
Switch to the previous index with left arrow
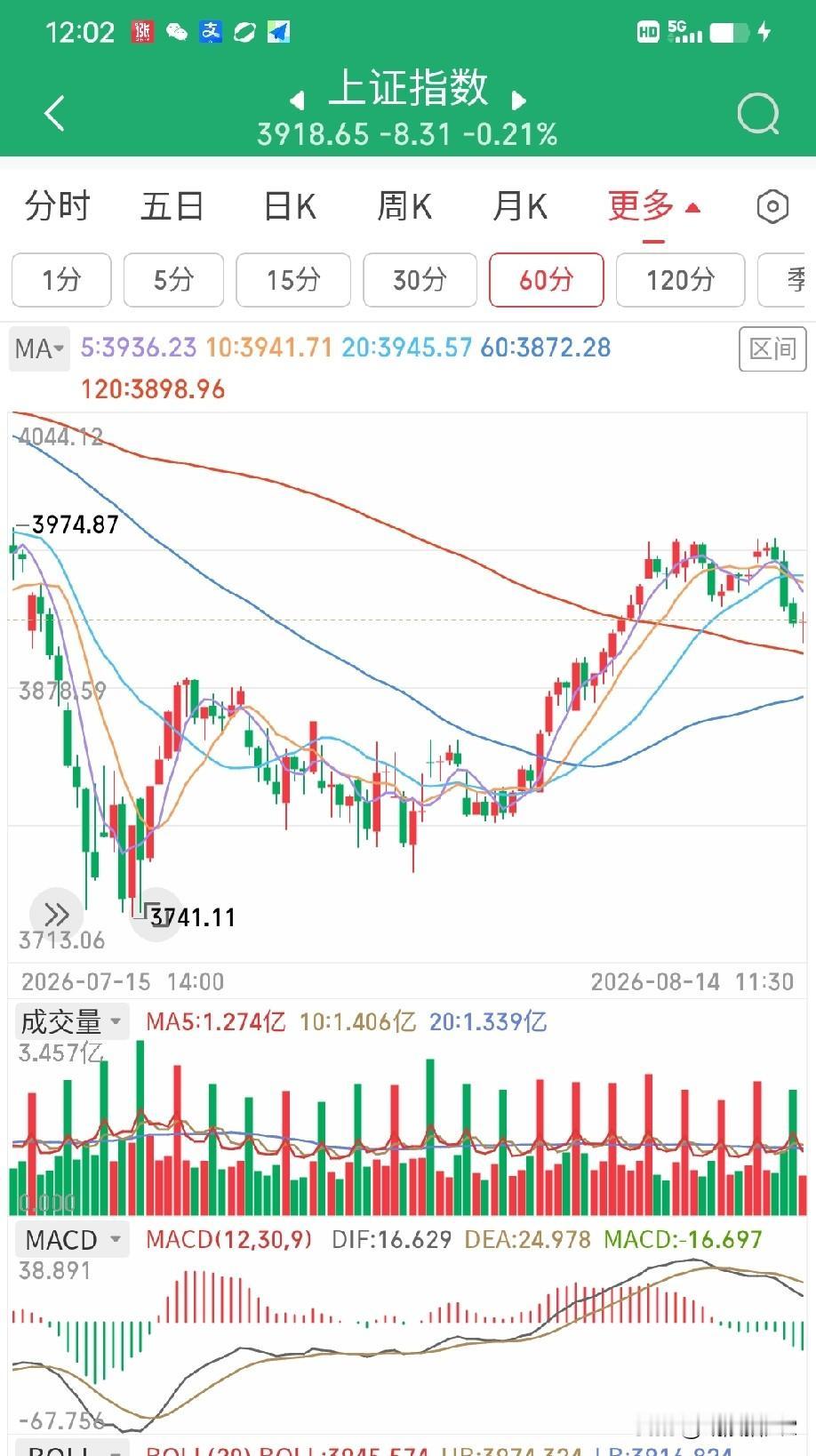point(297,100)
